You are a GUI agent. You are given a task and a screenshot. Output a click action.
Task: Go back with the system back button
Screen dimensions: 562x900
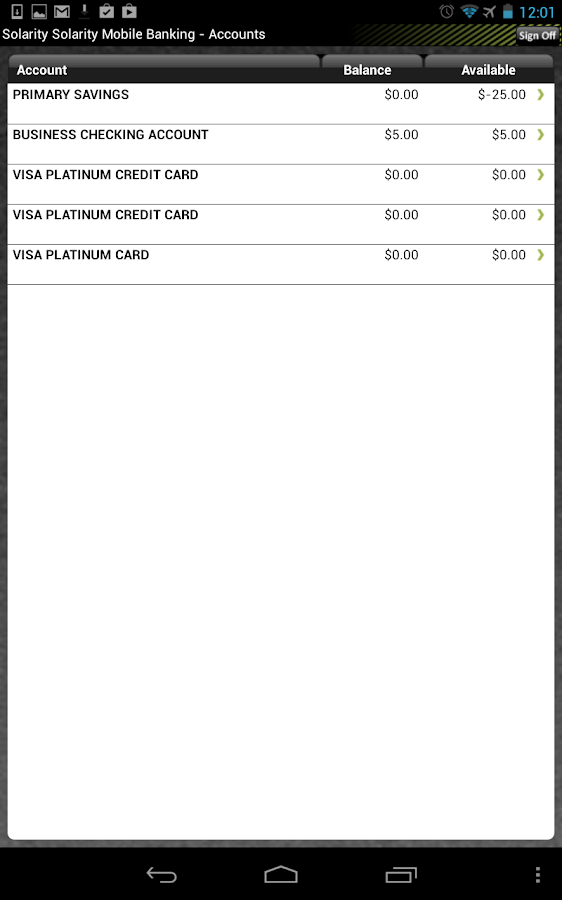161,875
